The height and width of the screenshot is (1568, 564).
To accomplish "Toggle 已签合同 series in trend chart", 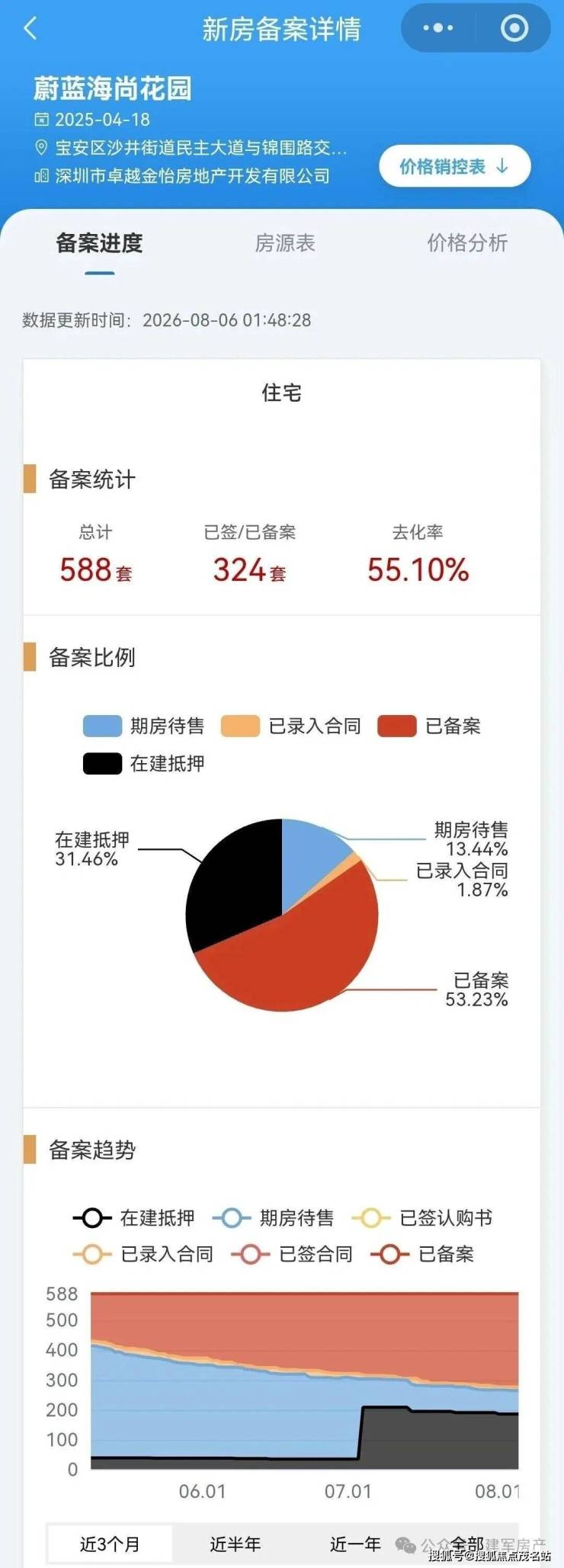I will click(292, 1254).
